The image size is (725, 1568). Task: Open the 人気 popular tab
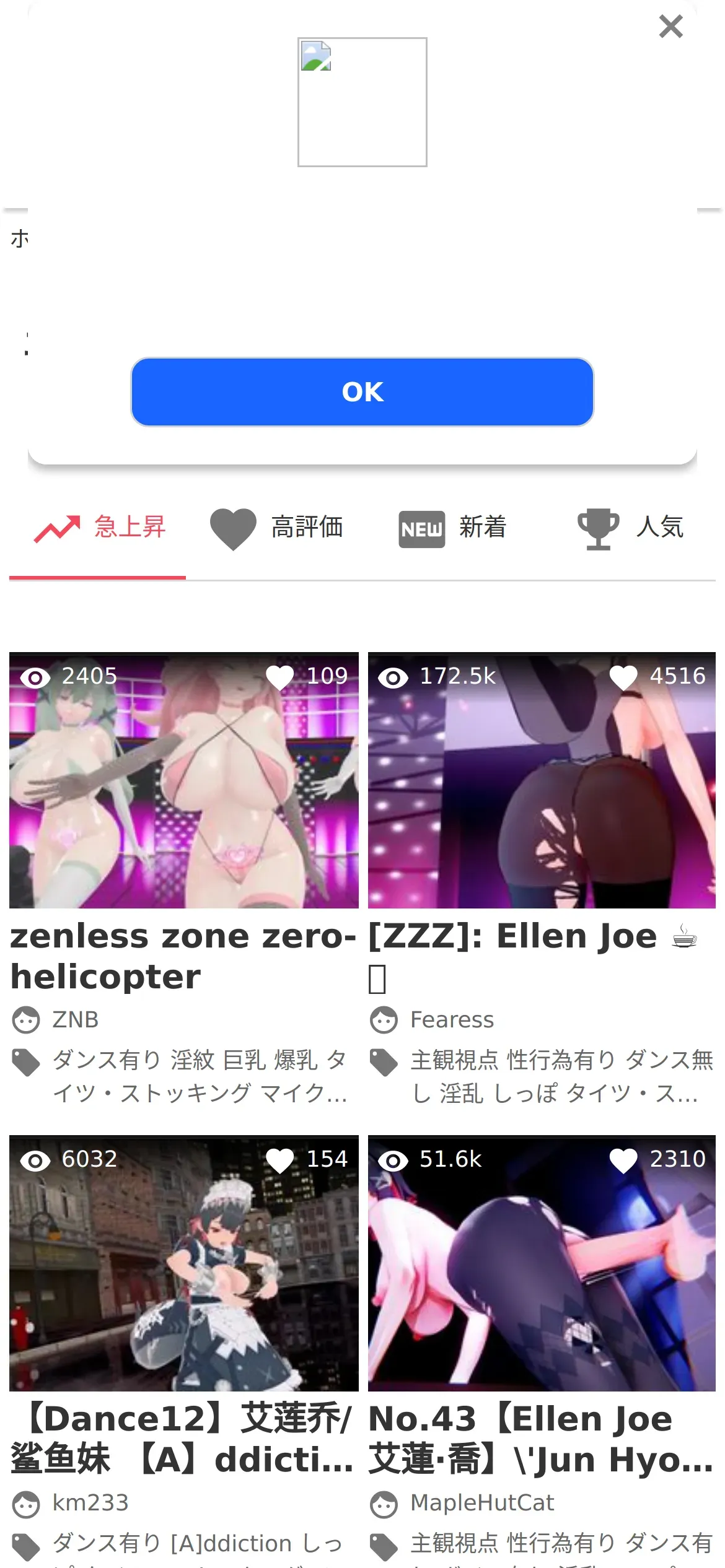pos(630,528)
